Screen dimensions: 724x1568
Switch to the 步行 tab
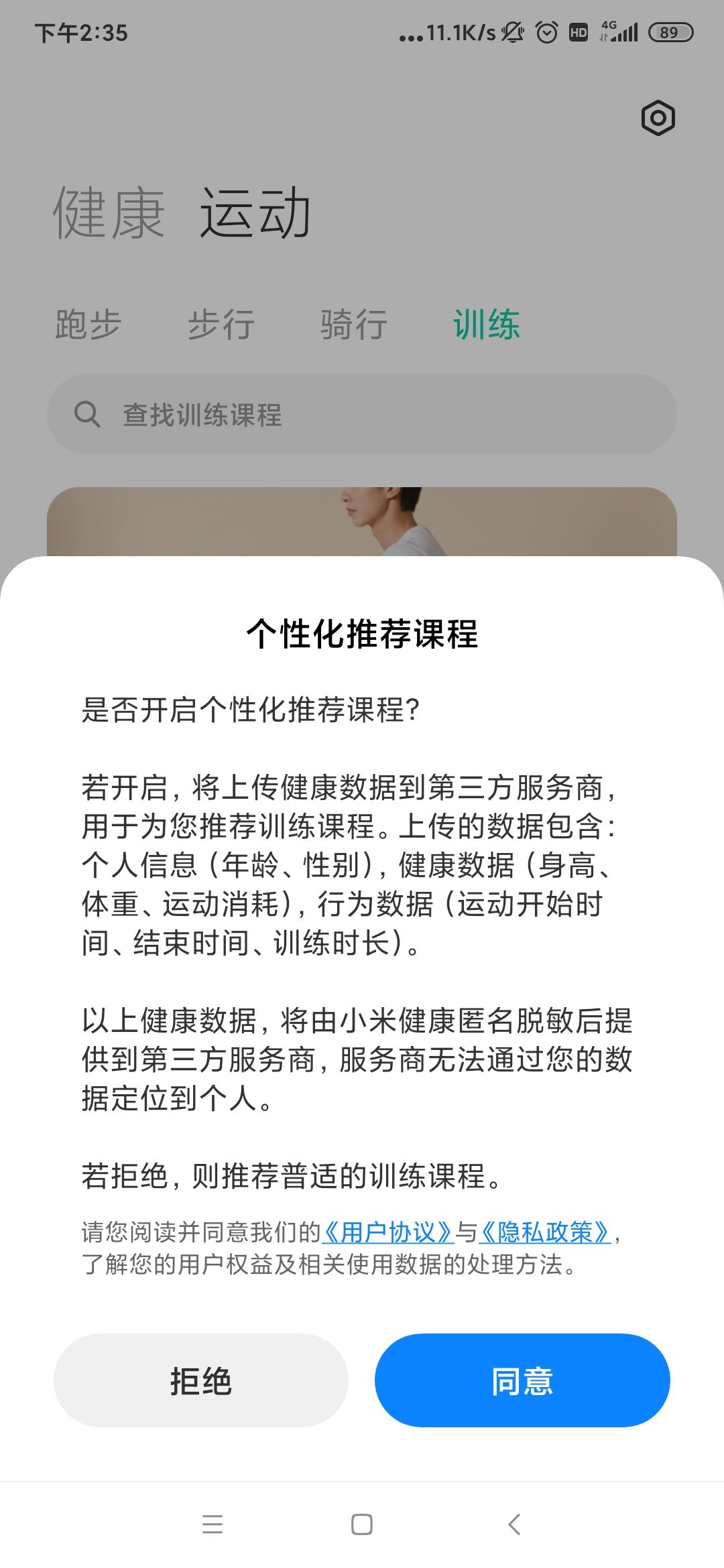click(221, 326)
